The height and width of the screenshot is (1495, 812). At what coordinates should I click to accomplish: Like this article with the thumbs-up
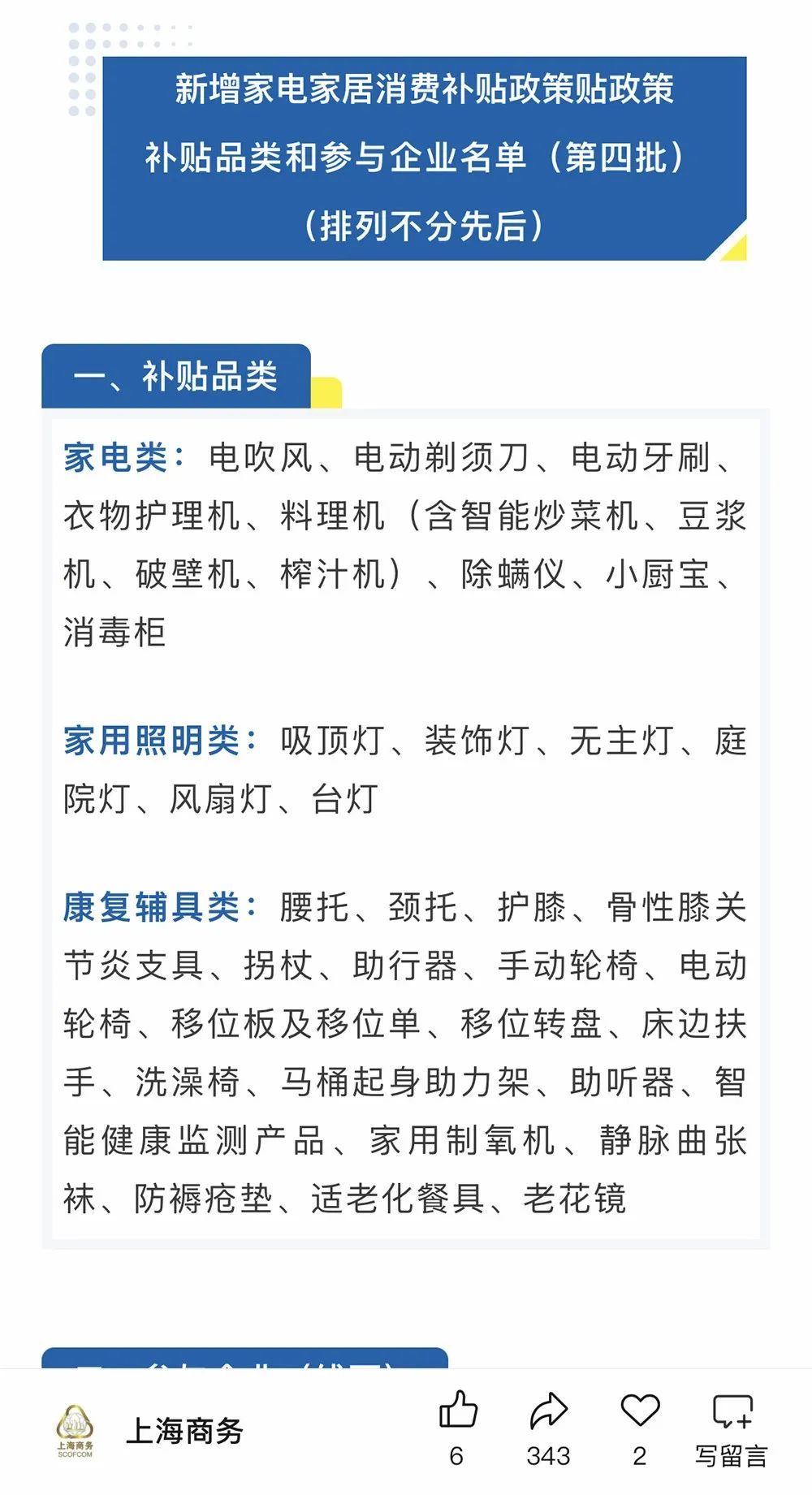458,1410
